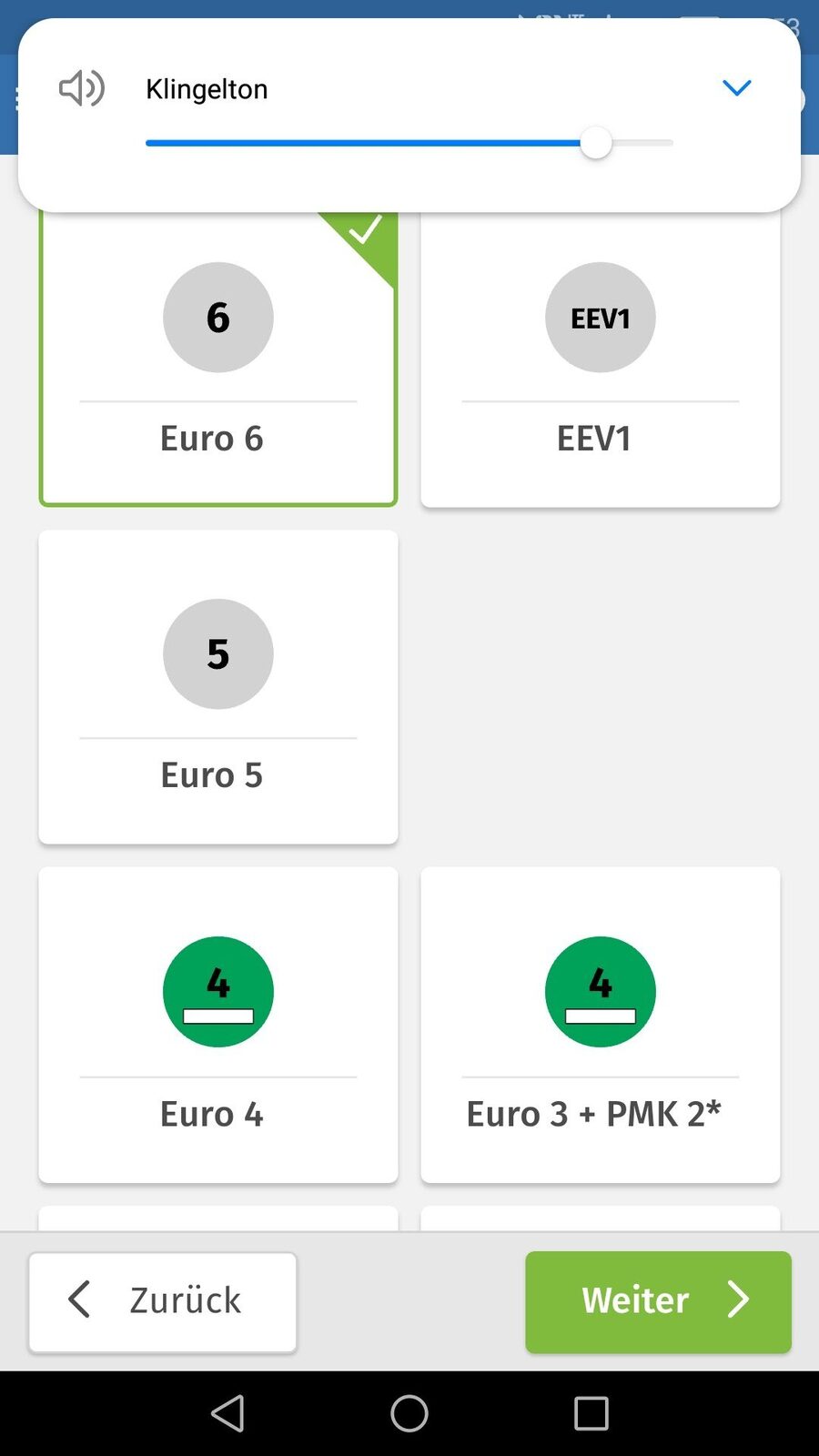Image resolution: width=819 pixels, height=1456 pixels.
Task: Select the Euro 5 card
Action: tap(217, 687)
